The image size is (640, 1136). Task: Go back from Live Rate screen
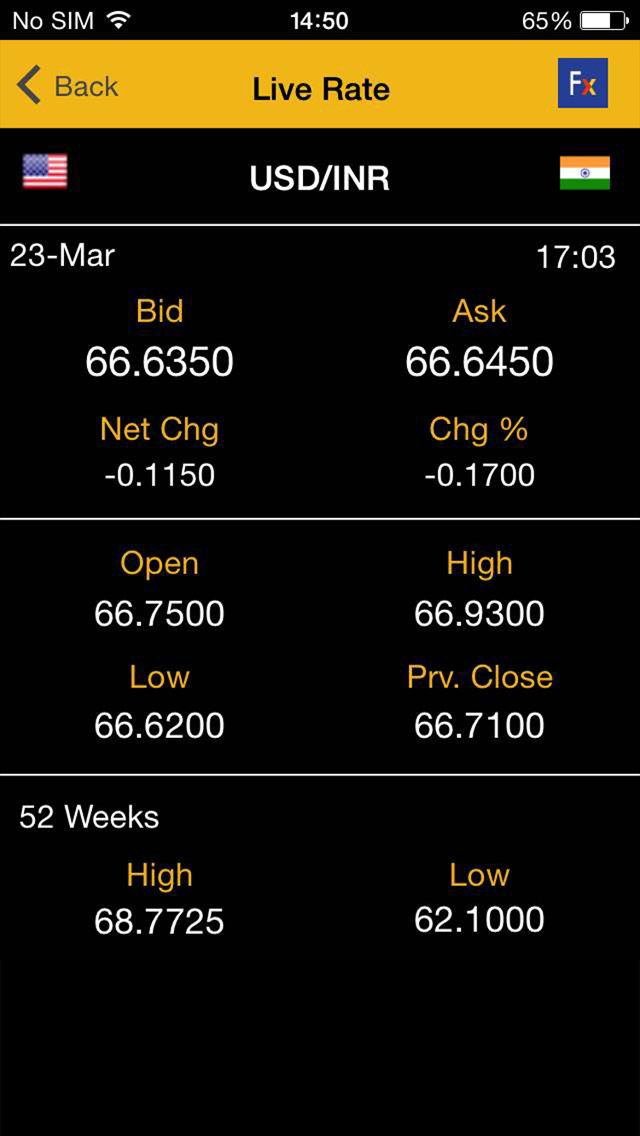(x=68, y=87)
